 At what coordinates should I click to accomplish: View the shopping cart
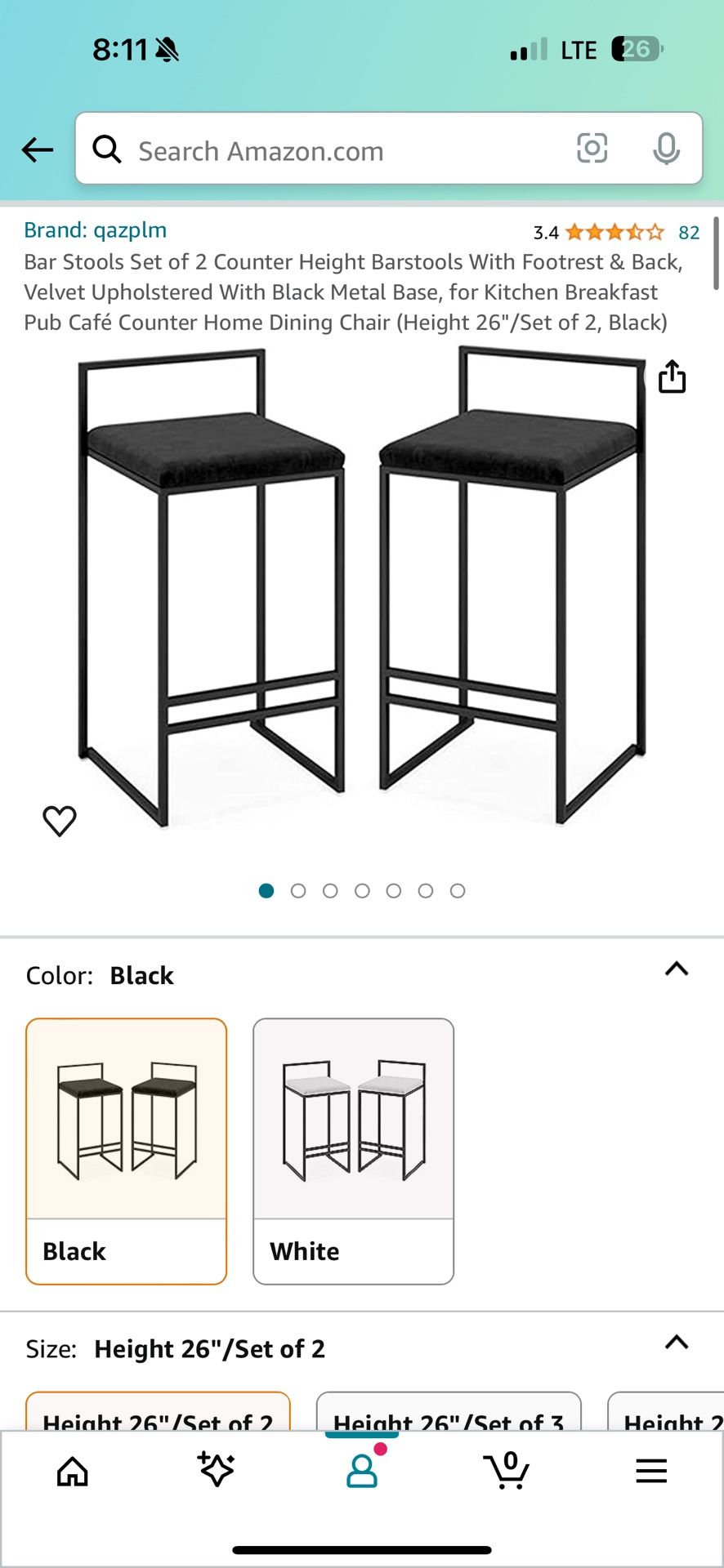point(507,1472)
